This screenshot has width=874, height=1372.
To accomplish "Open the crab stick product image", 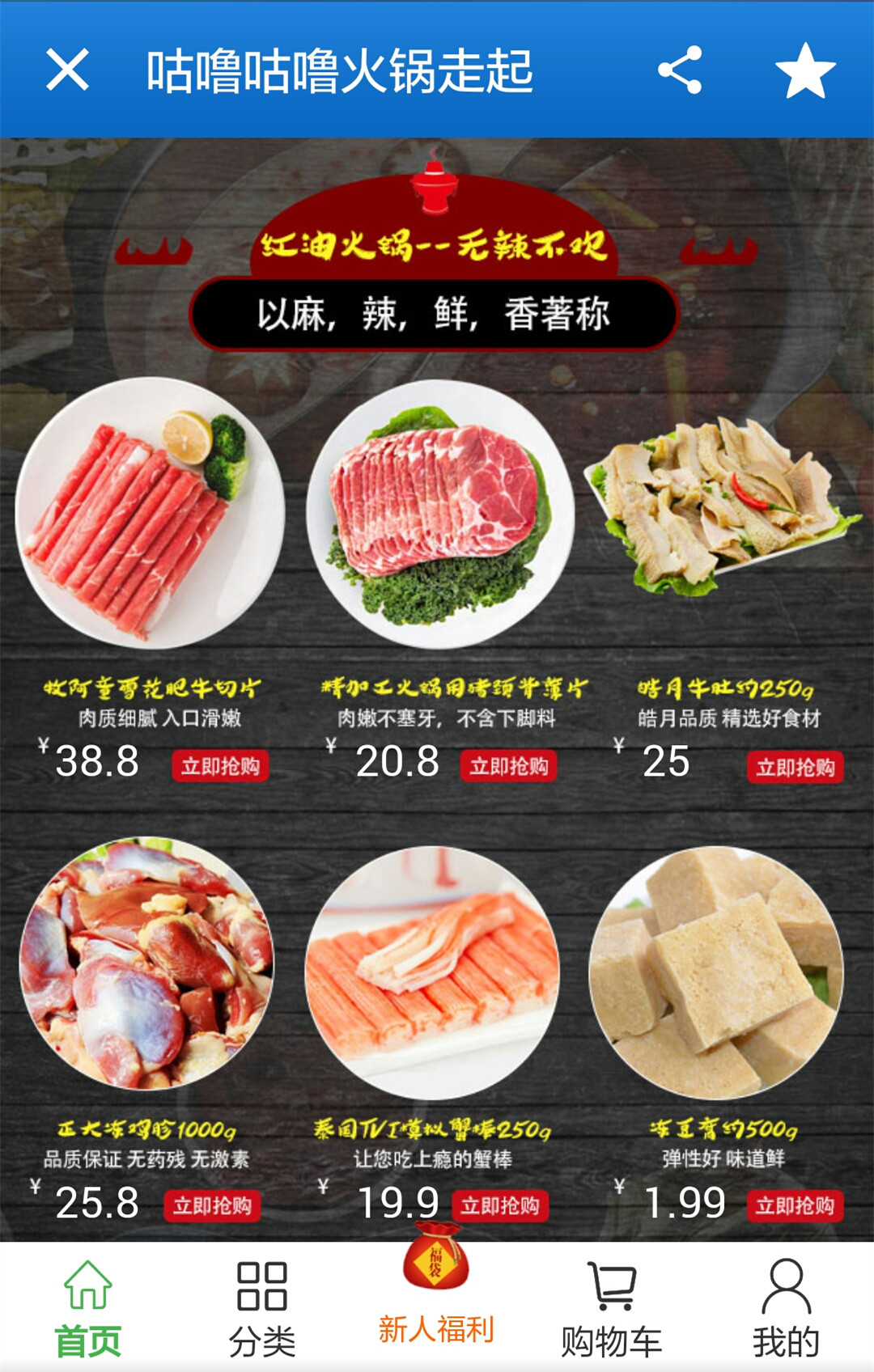I will (x=432, y=971).
